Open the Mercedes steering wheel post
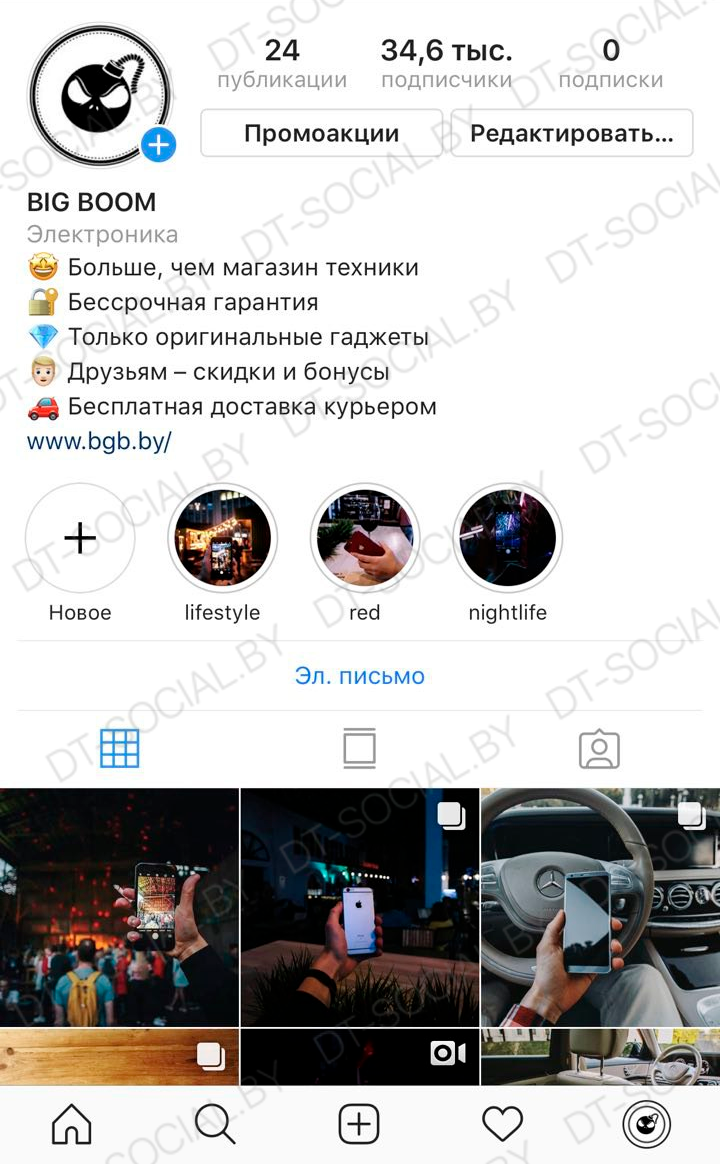Screen dimensions: 720x1164 600,907
